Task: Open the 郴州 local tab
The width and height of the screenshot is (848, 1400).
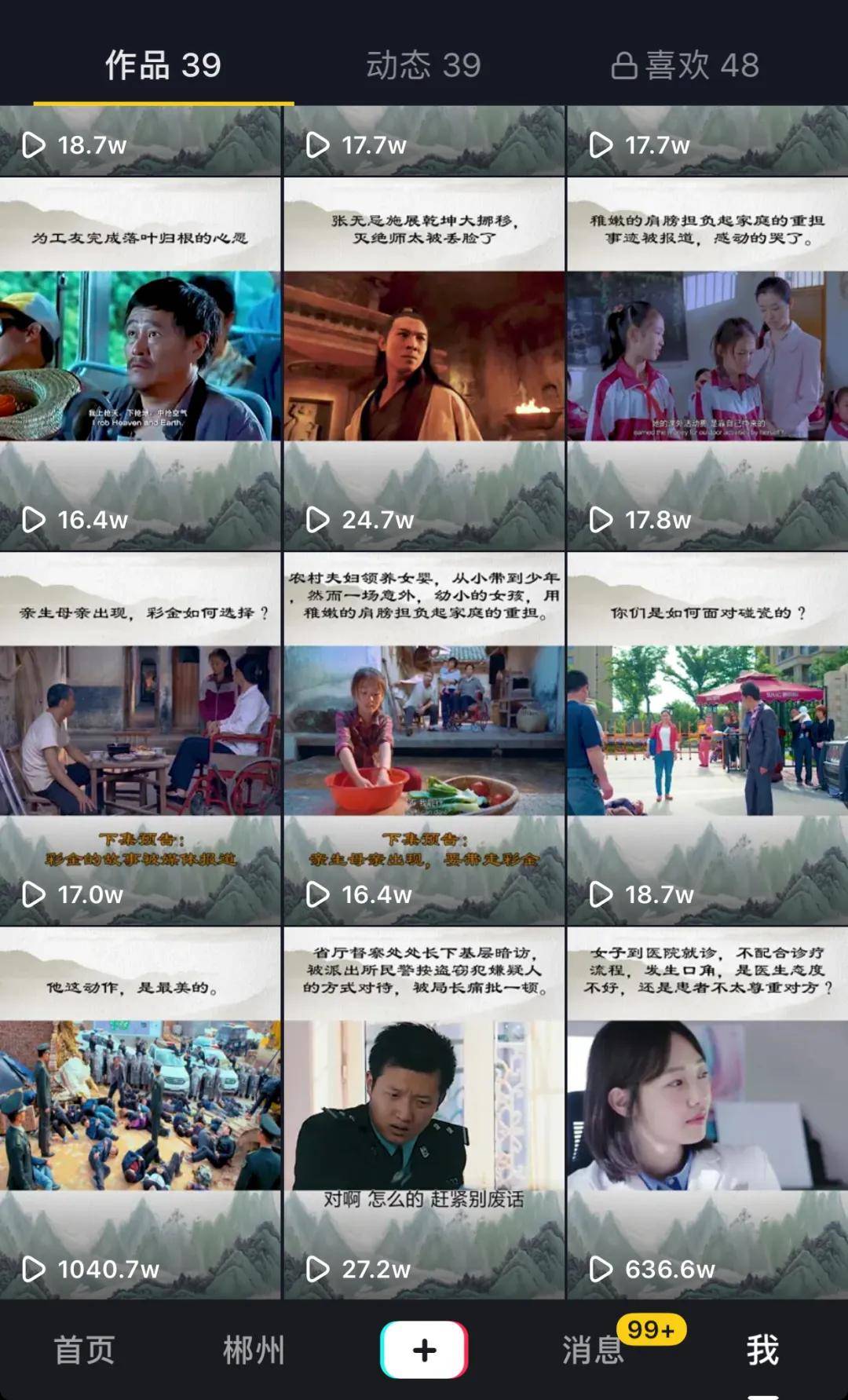Action: click(254, 1351)
